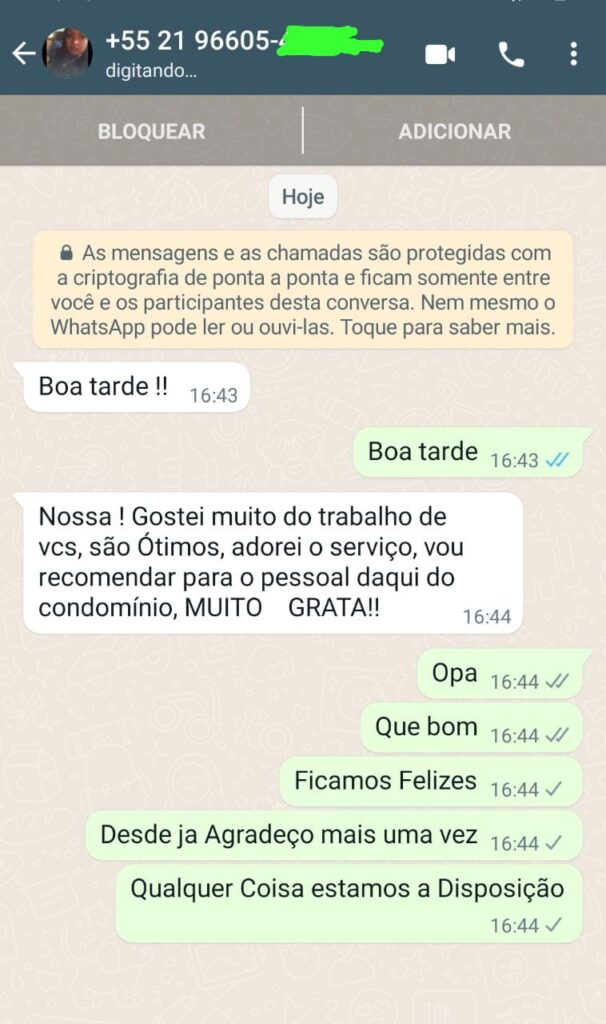The height and width of the screenshot is (1024, 606).
Task: Start a voice call with this number
Action: 511,55
